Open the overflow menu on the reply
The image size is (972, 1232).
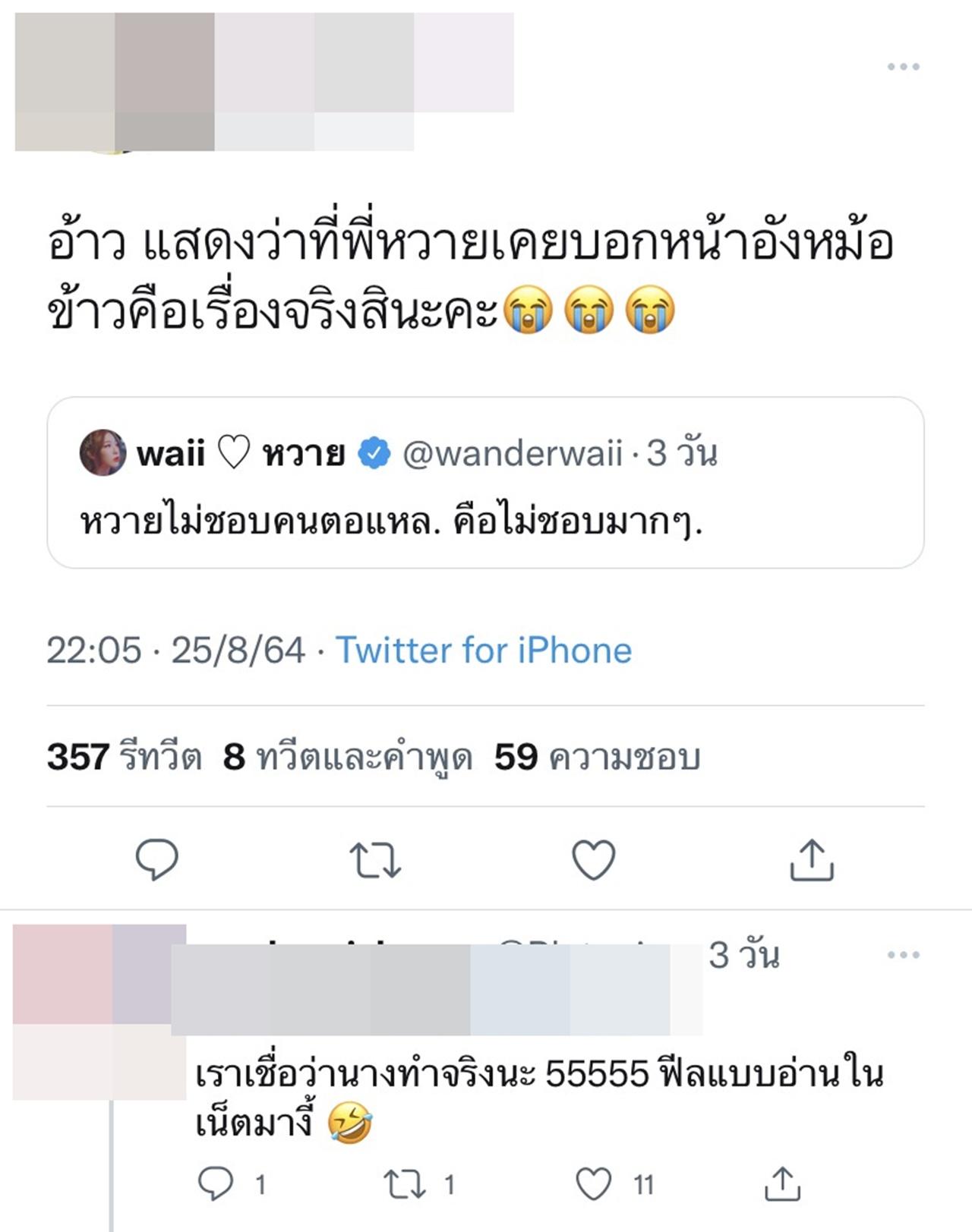[903, 955]
